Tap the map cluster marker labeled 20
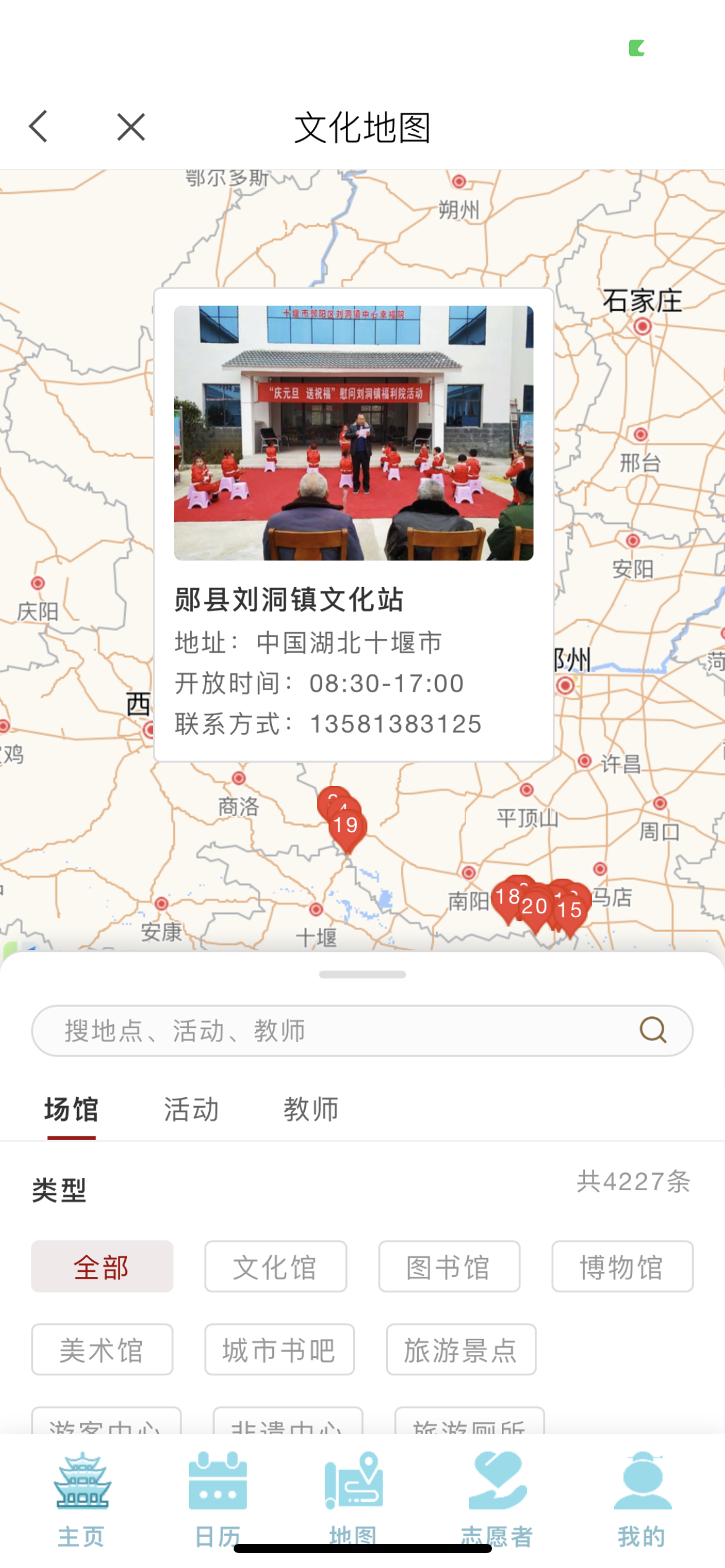Image resolution: width=725 pixels, height=1568 pixels. tap(534, 907)
